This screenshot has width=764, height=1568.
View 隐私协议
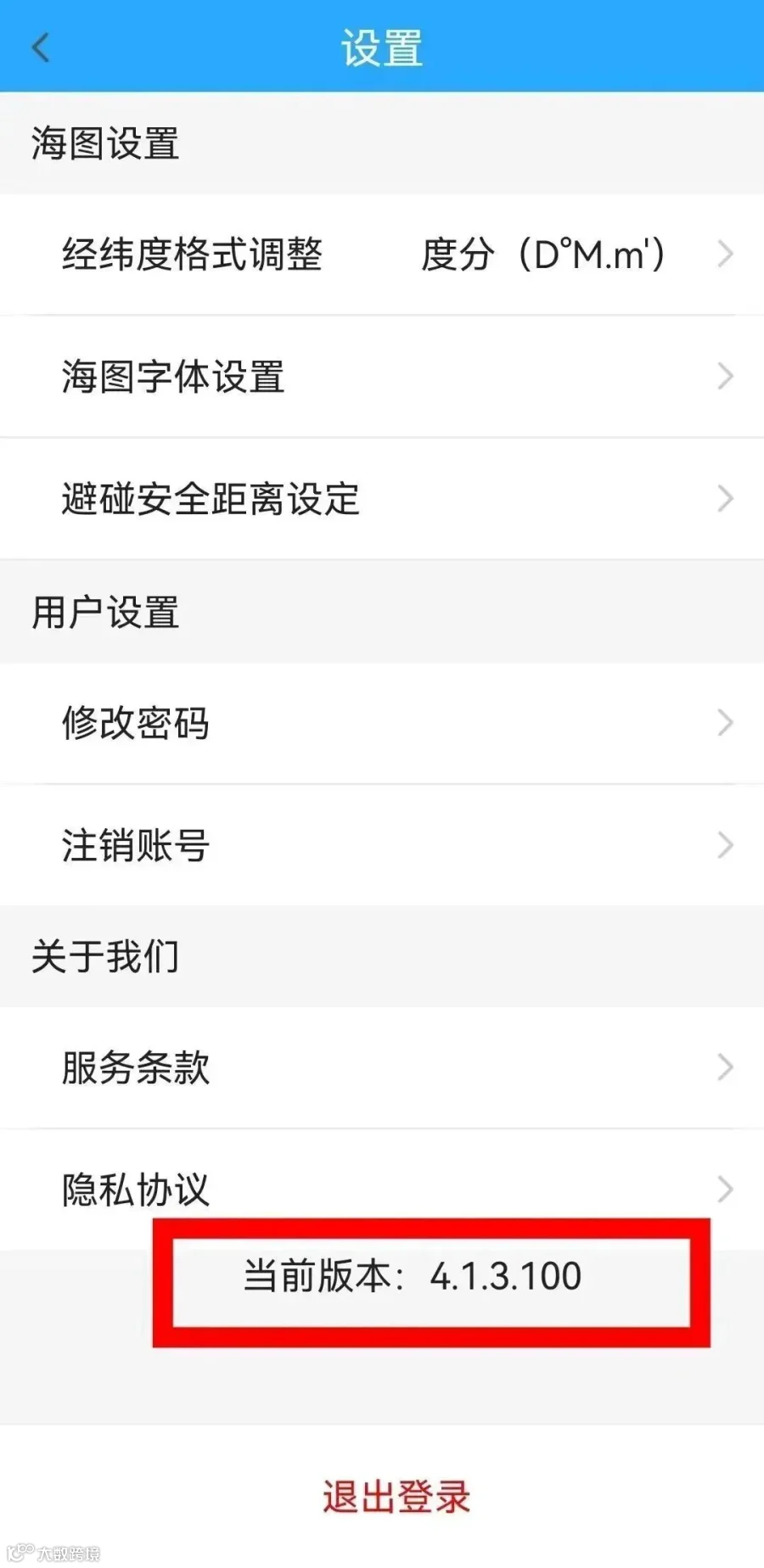[x=382, y=1190]
